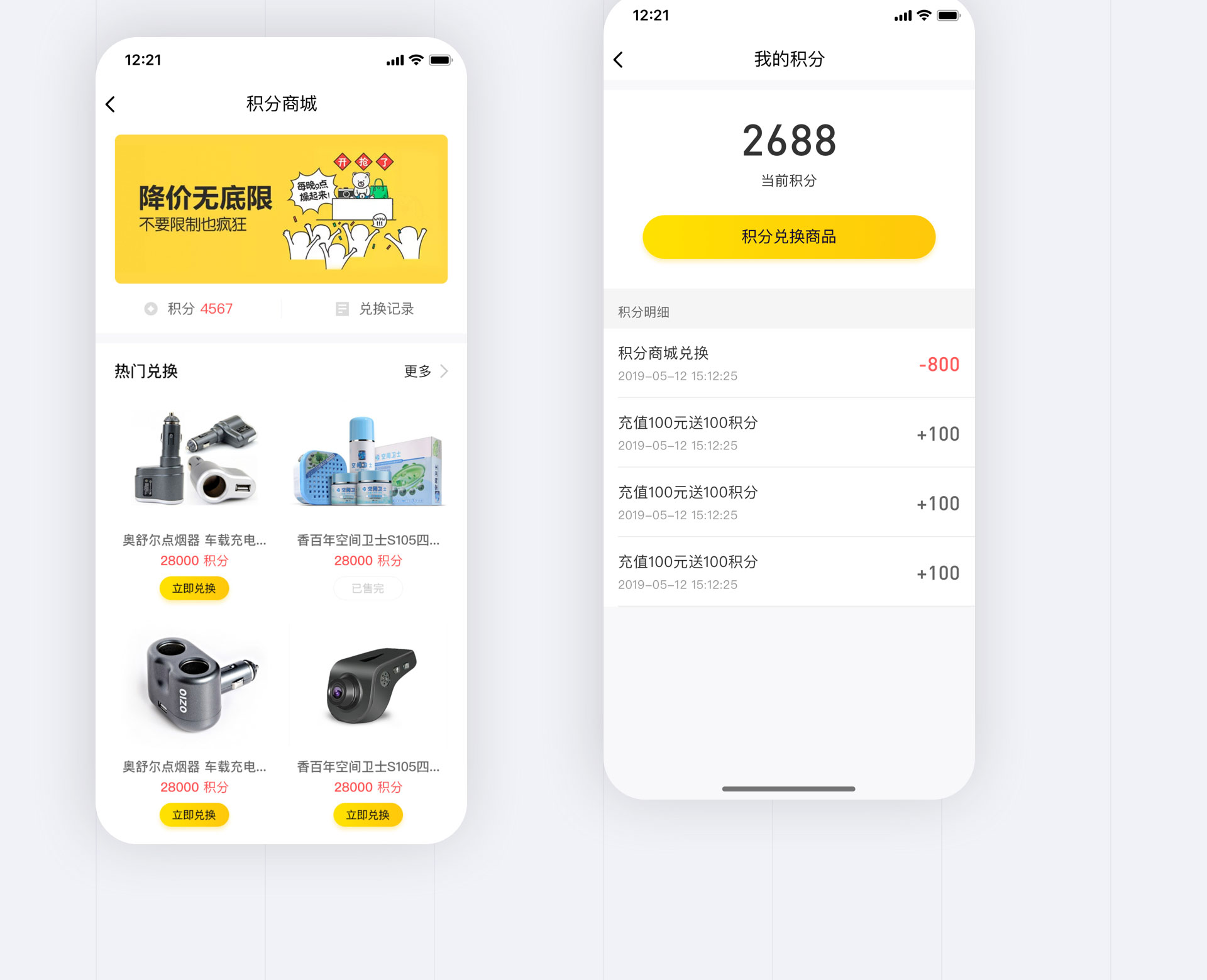Image resolution: width=1207 pixels, height=980 pixels.
Task: Go back from the 积分商城 page
Action: (x=111, y=104)
